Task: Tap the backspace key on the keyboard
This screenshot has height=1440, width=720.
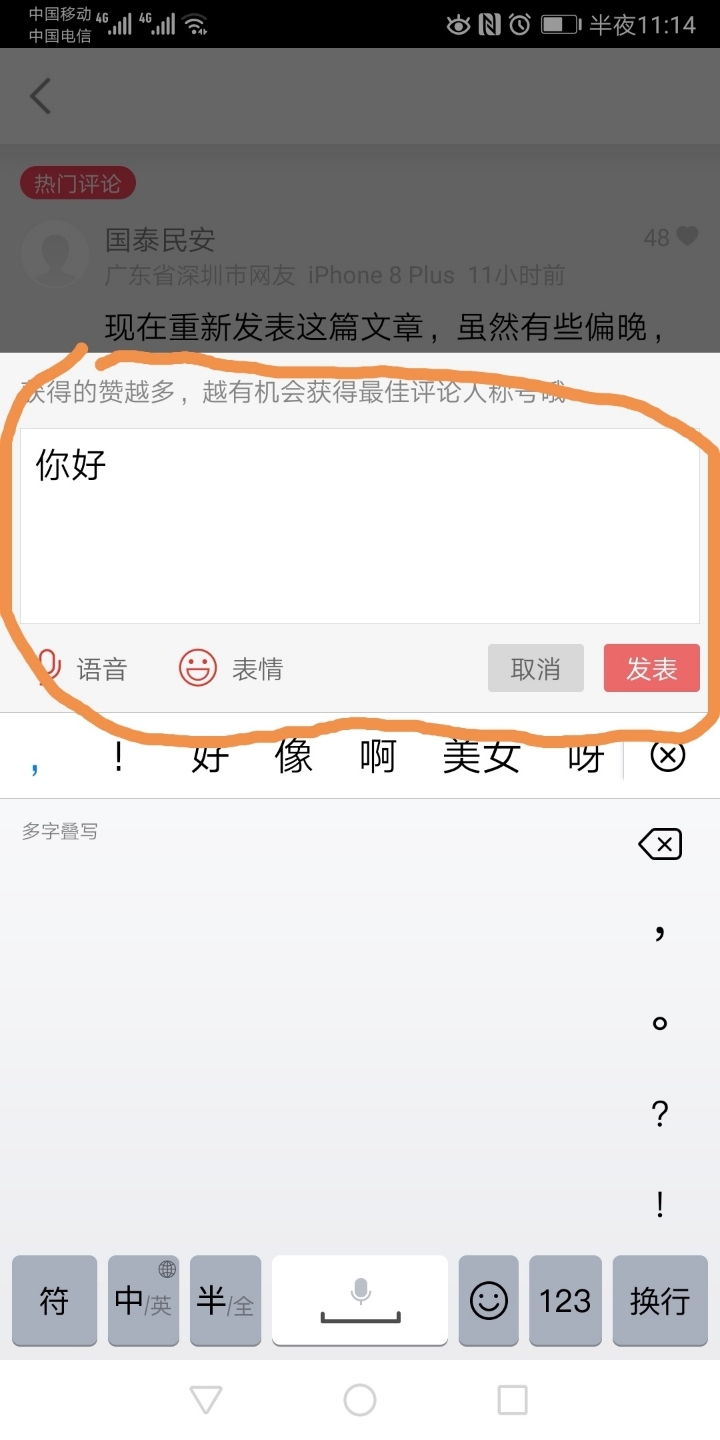Action: tap(658, 843)
